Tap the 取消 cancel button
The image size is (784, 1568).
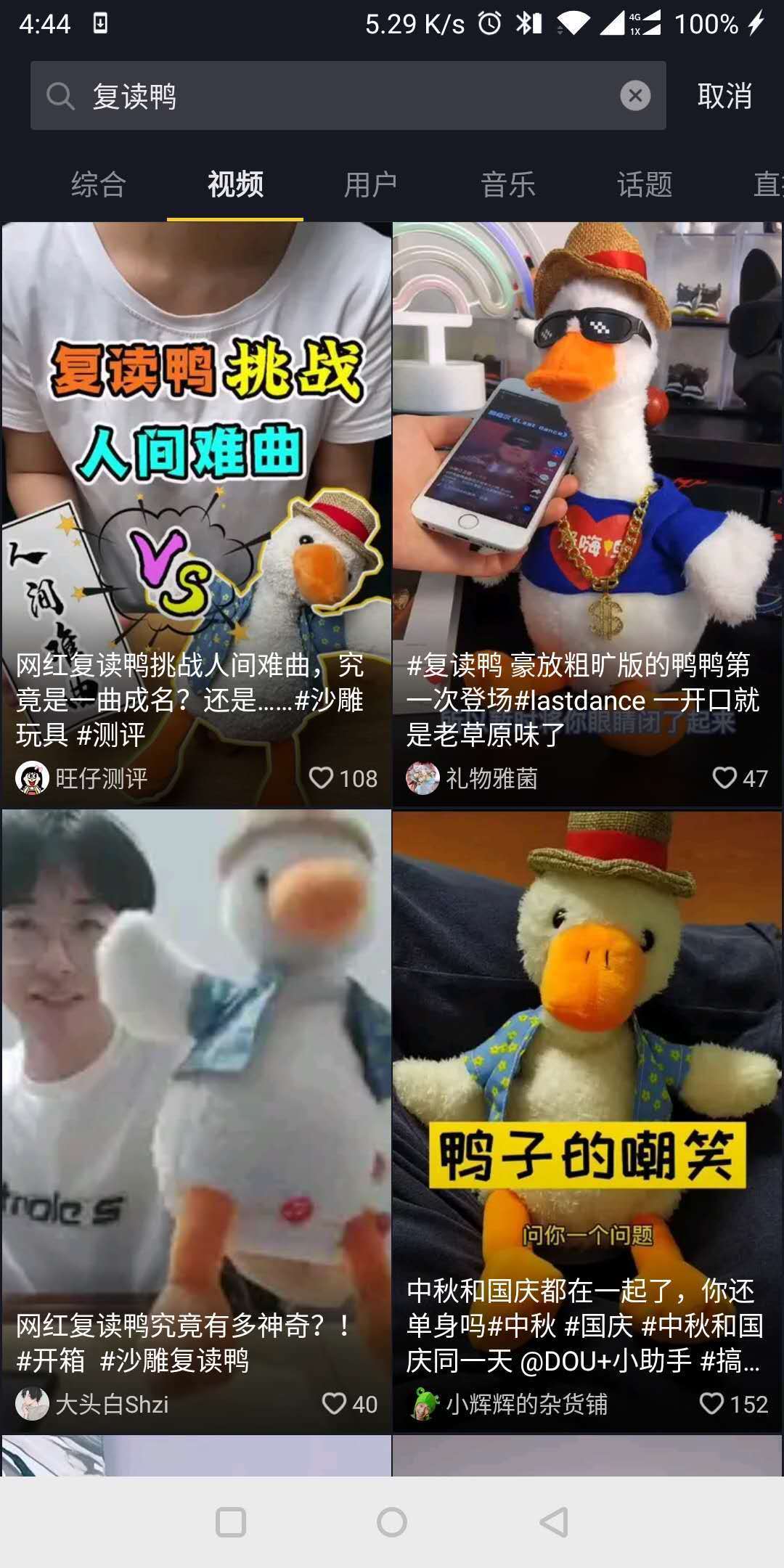(x=724, y=96)
